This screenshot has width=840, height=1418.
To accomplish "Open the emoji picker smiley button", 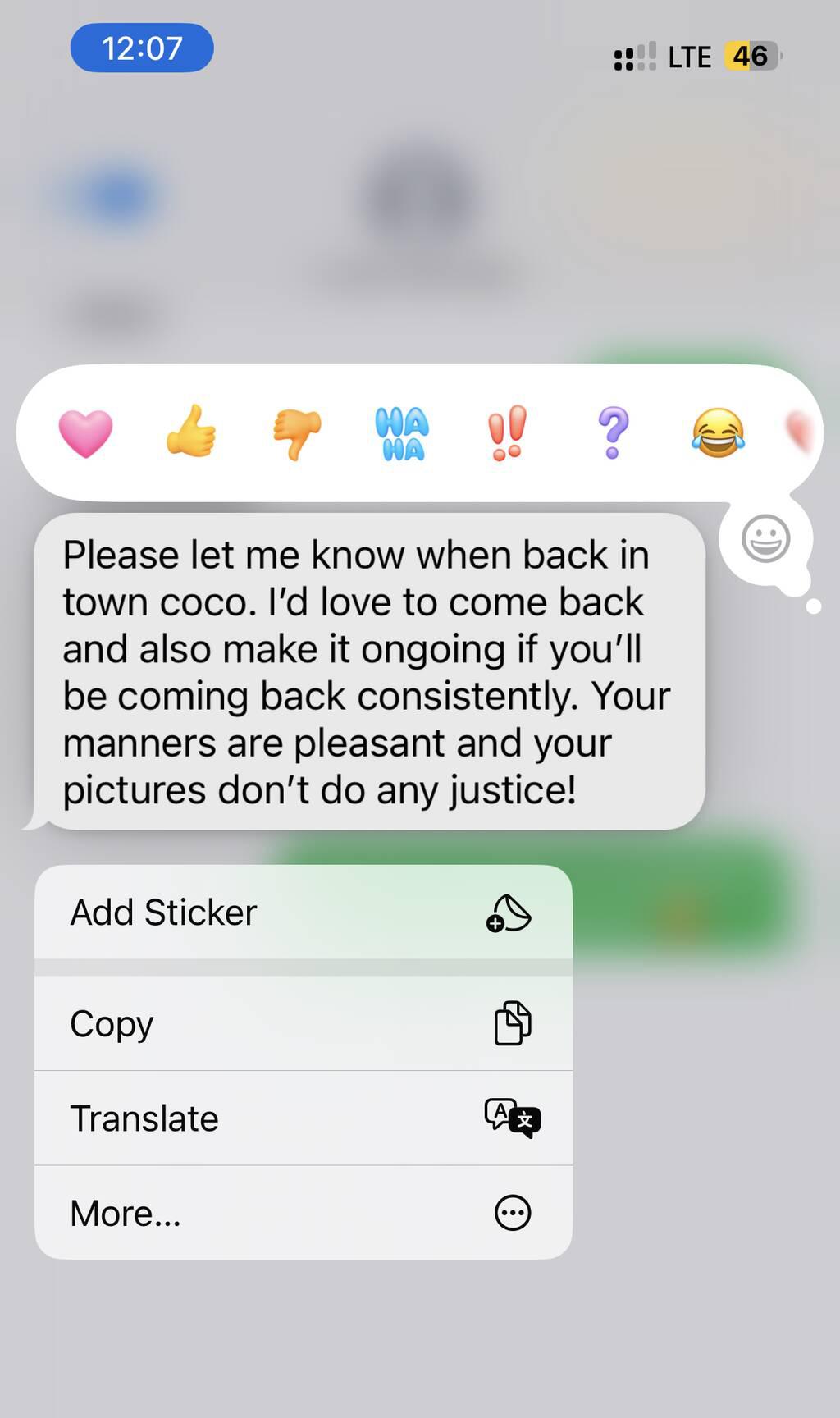I will click(x=765, y=539).
